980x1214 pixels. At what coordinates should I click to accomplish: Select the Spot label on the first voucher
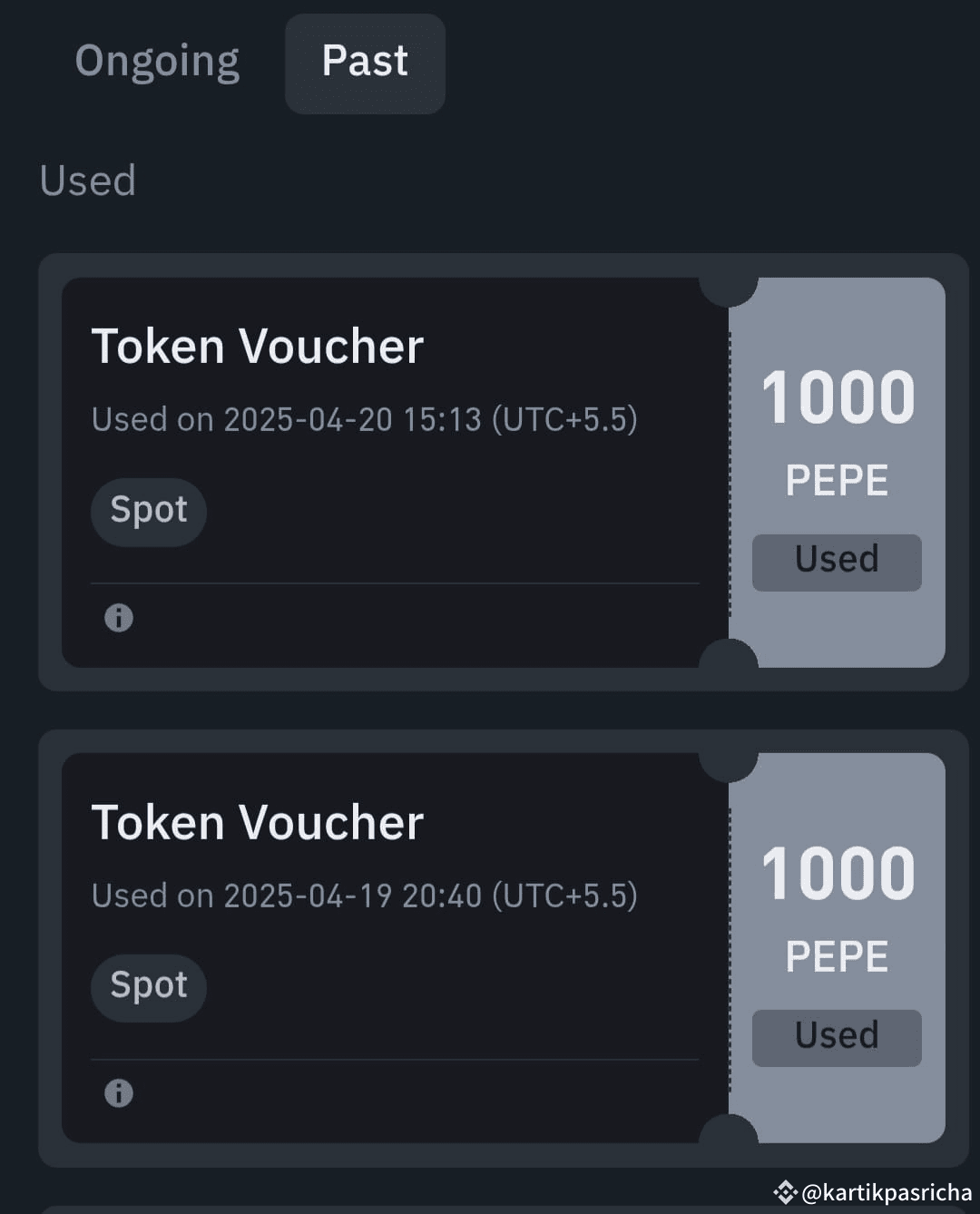pos(148,511)
